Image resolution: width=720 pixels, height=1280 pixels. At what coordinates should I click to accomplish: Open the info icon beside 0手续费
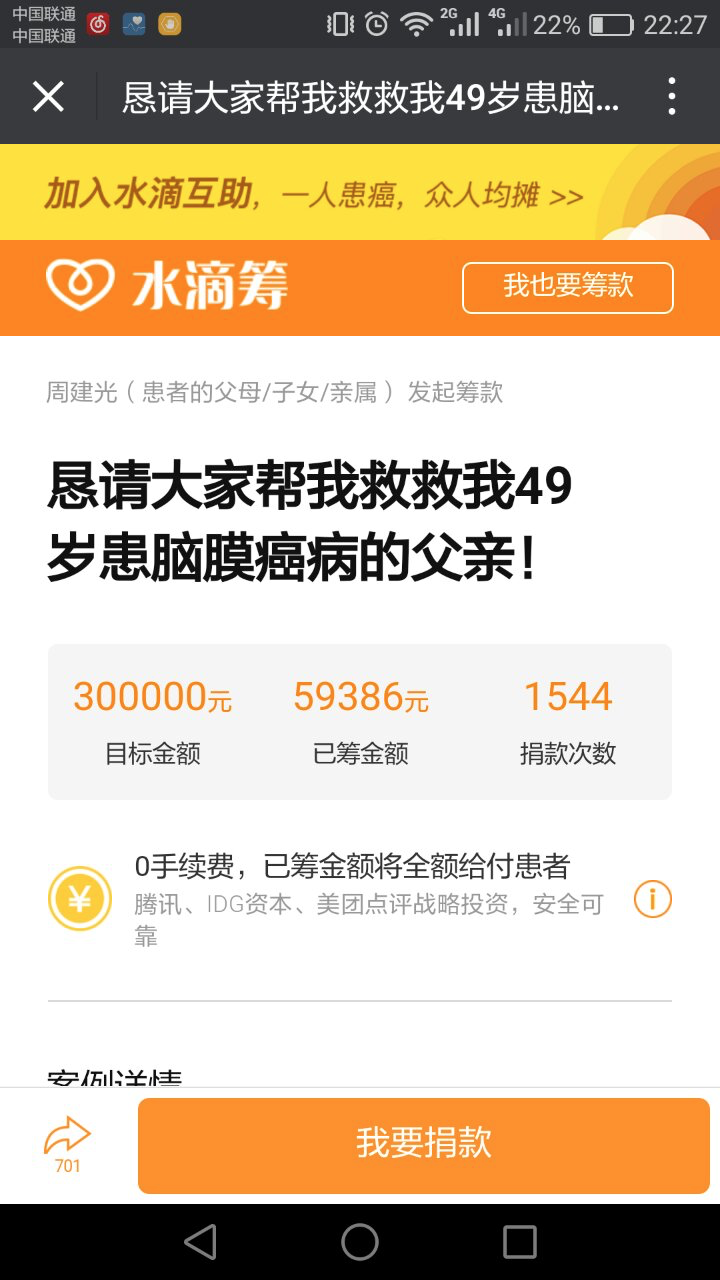(652, 900)
